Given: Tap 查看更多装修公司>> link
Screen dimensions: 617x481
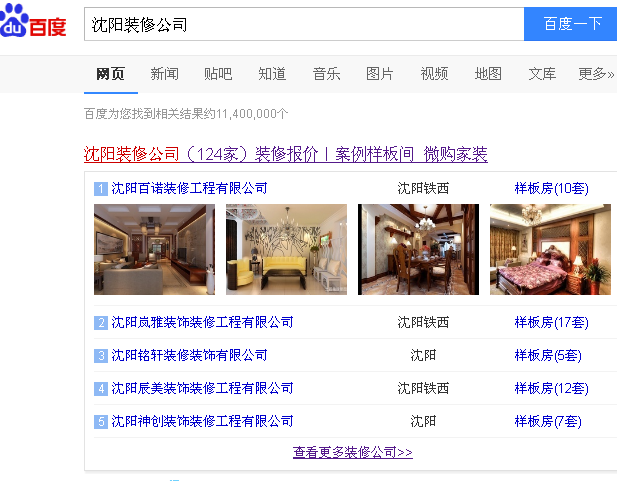Looking at the screenshot, I should pyautogui.click(x=352, y=452).
